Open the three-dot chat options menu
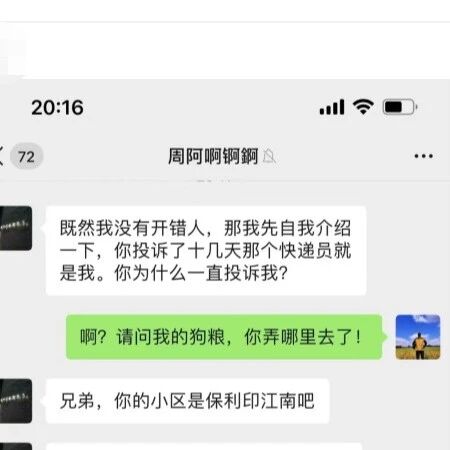Viewport: 450px width, 450px height. point(423,156)
